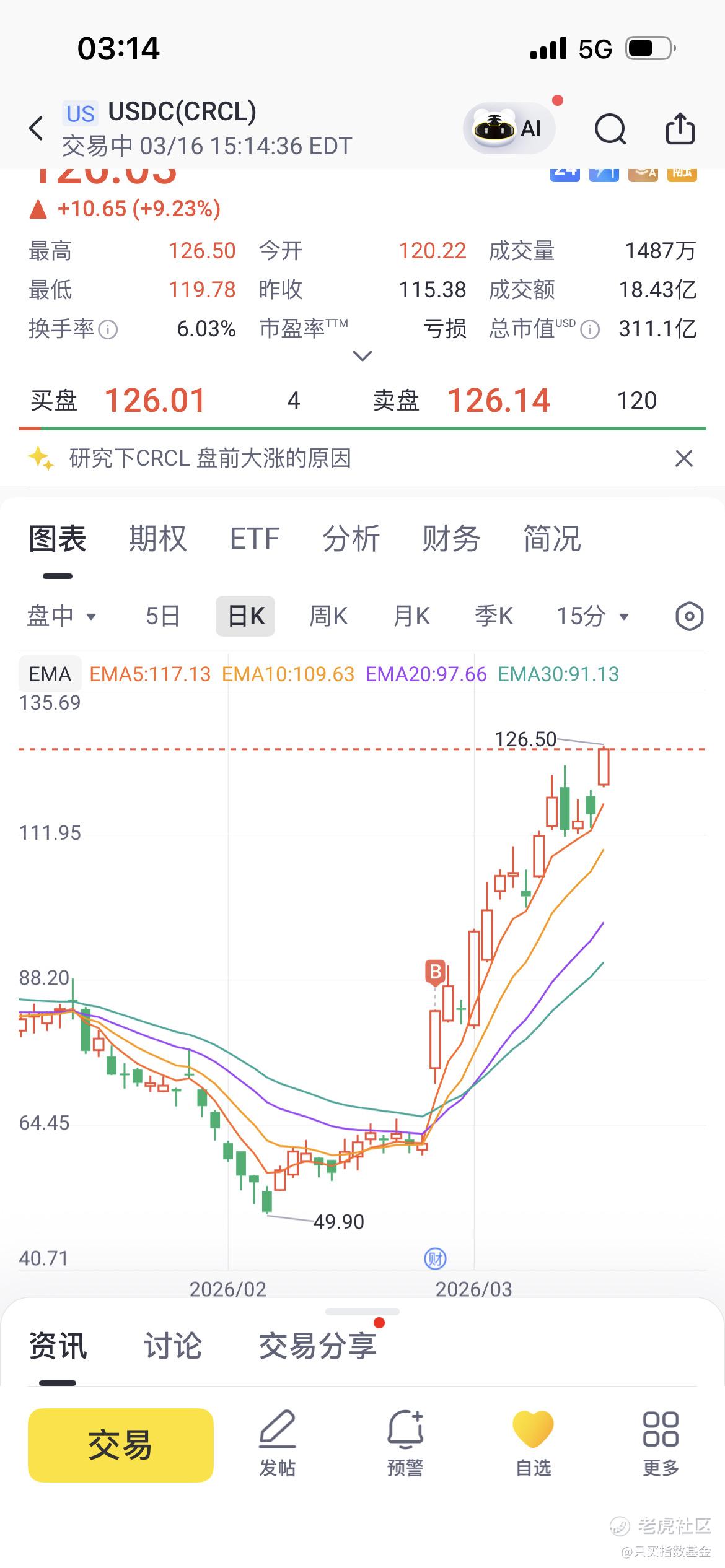
Task: Open the 分析 tab
Action: point(351,538)
